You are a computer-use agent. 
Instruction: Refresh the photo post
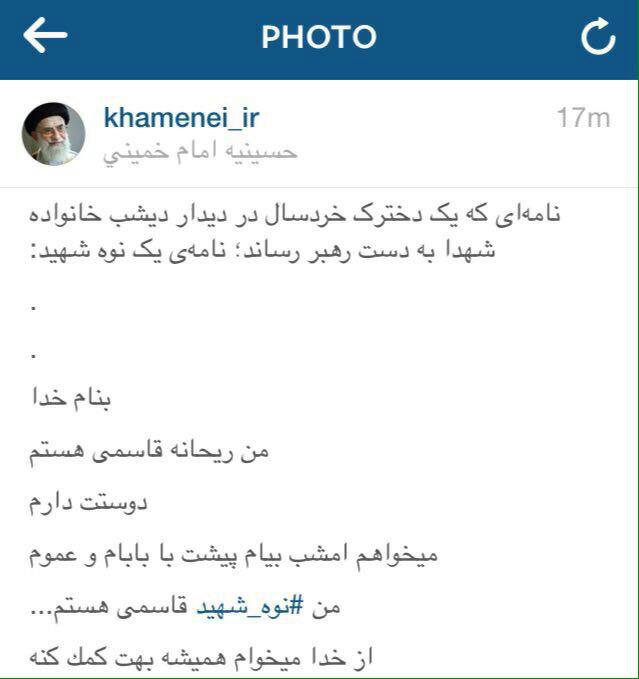tap(597, 38)
